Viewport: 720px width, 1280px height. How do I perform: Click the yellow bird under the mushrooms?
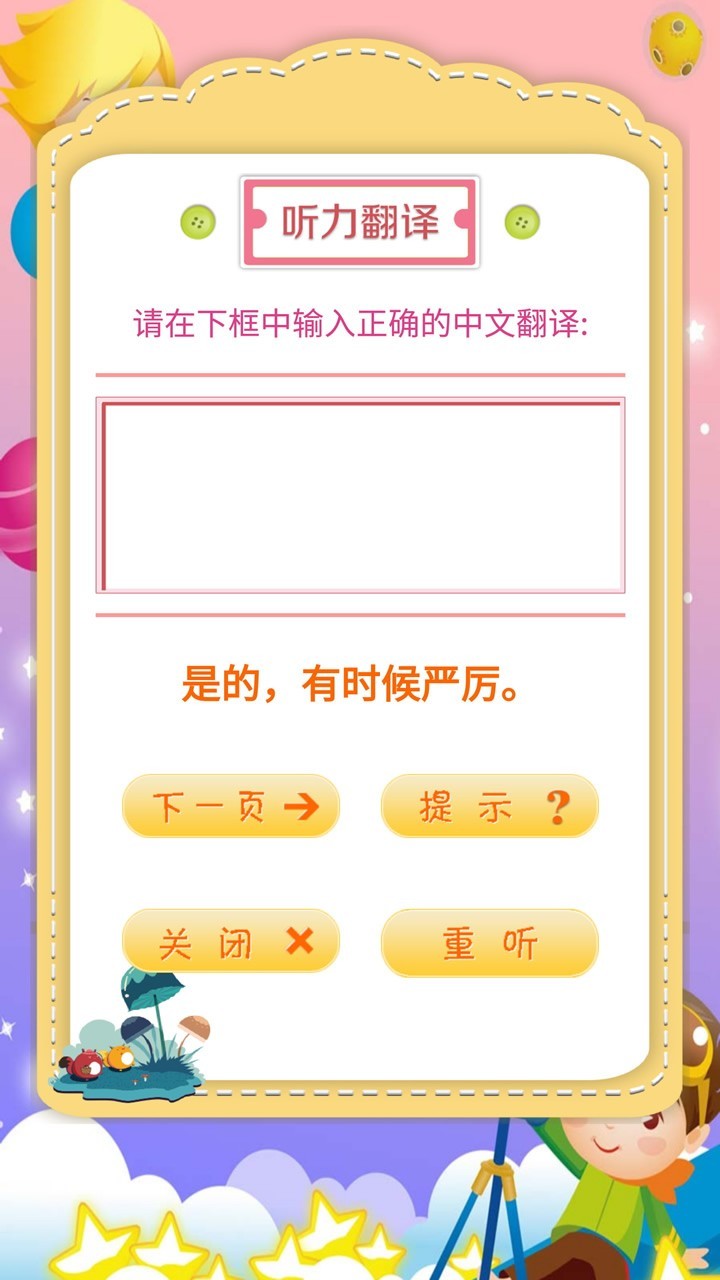(x=121, y=1056)
